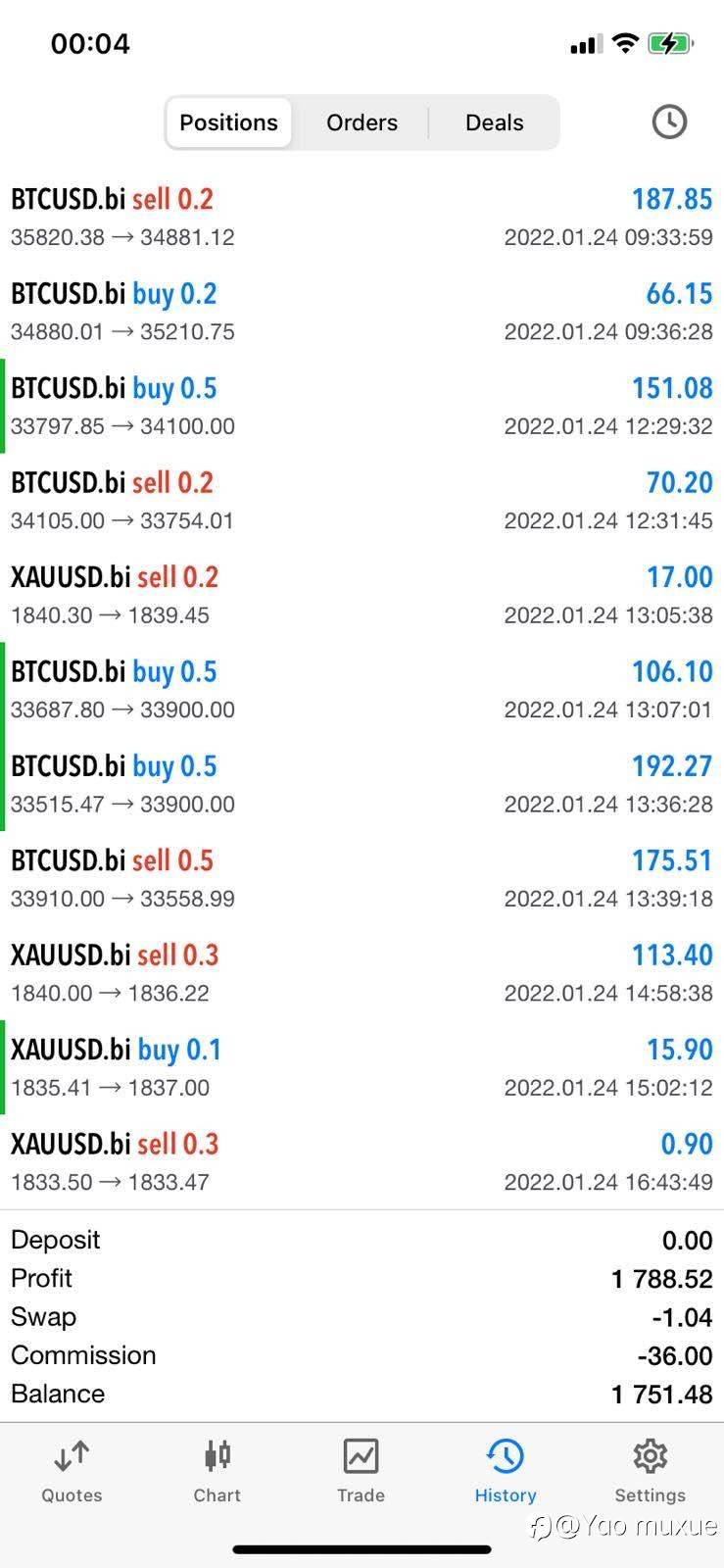Open the Quotes tab
This screenshot has width=724, height=1568.
tap(72, 1471)
